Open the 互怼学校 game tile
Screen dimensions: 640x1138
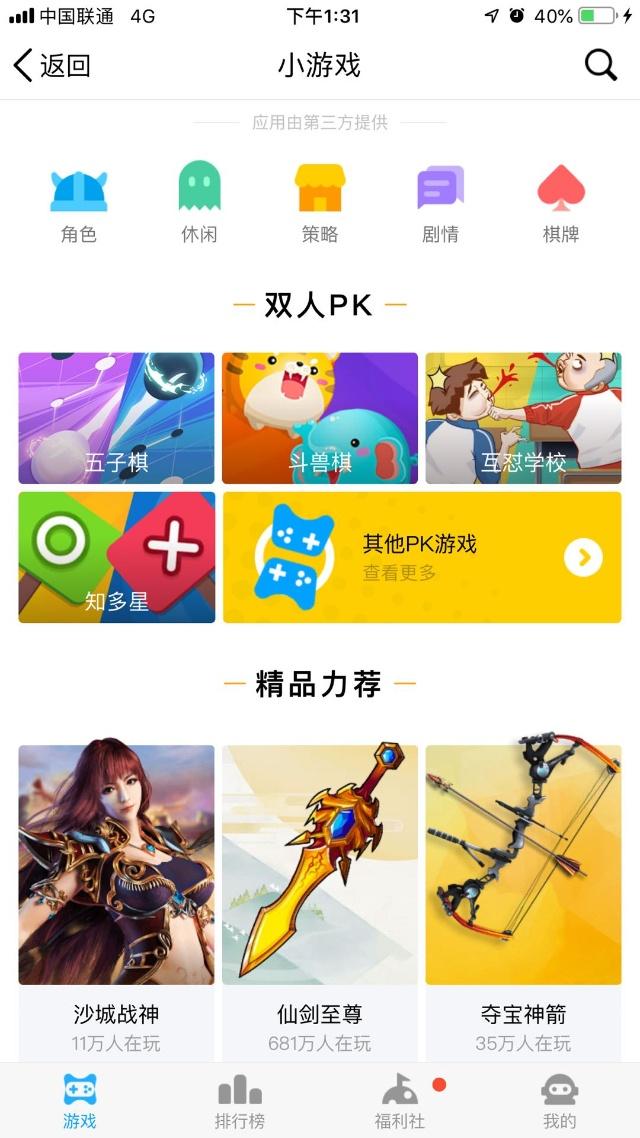coord(523,418)
